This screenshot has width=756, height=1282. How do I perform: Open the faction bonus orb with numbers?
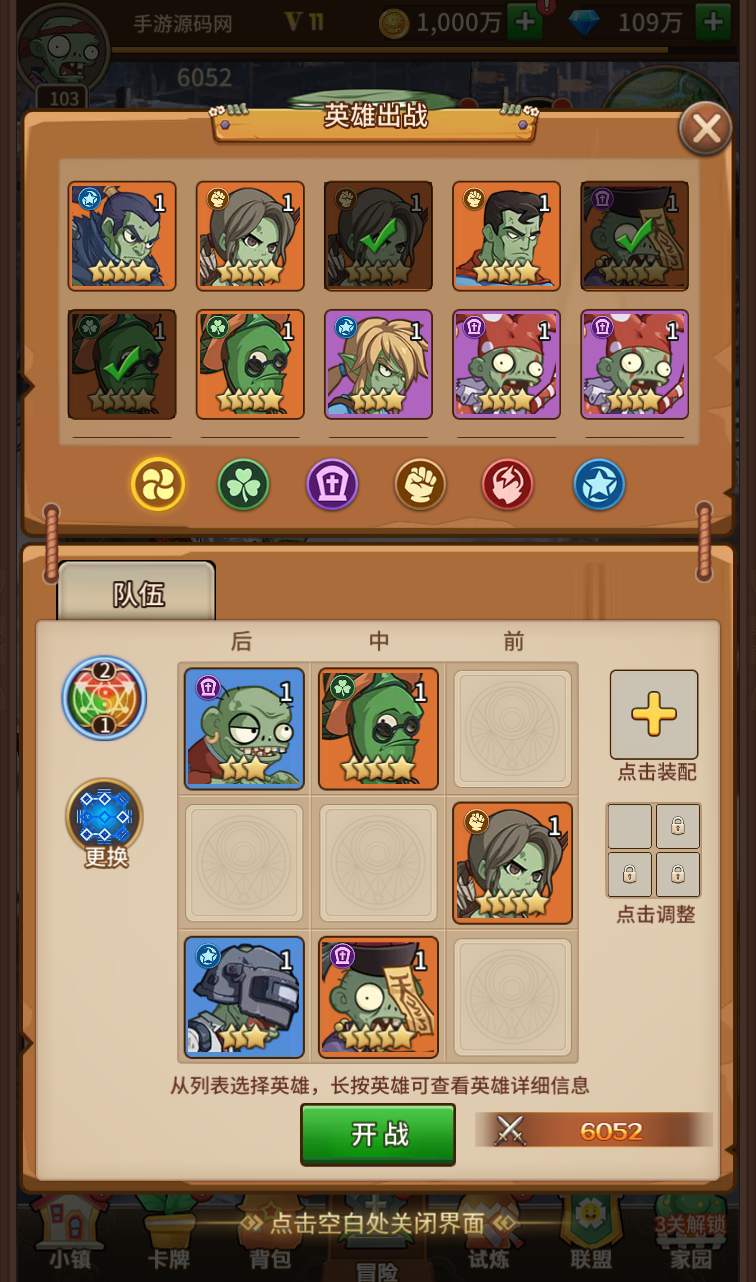pos(105,698)
